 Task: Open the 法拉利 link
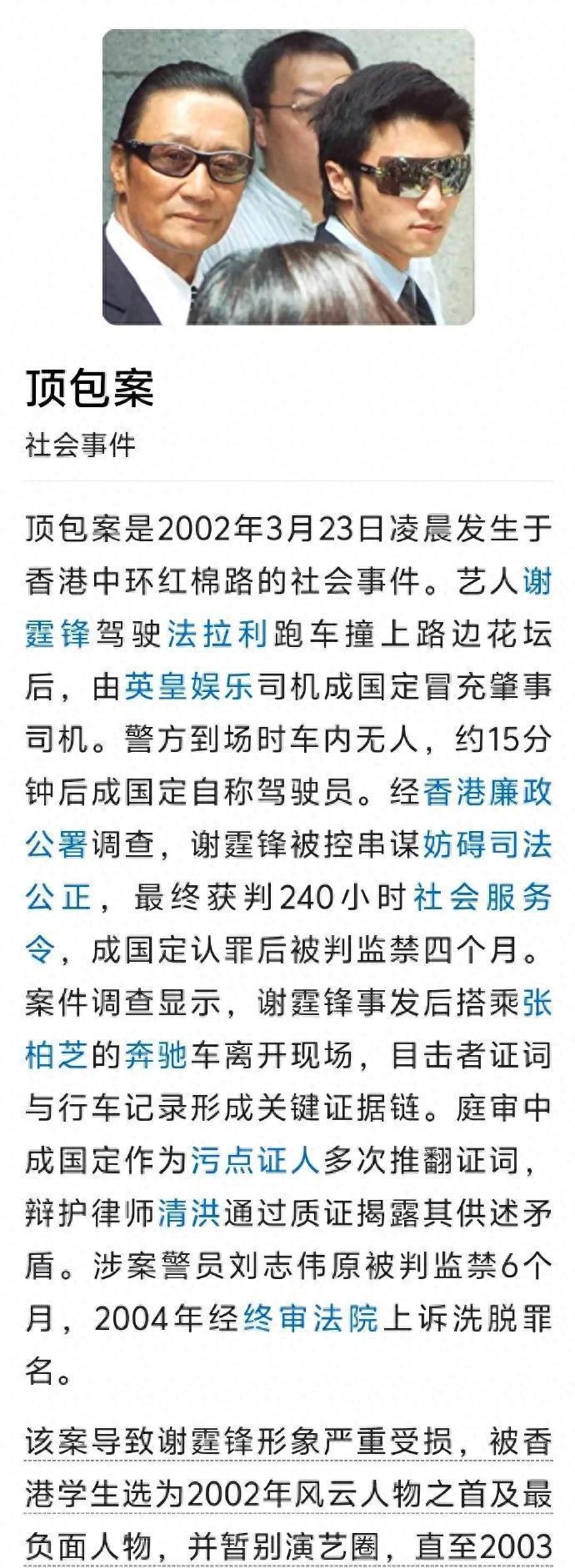[217, 634]
